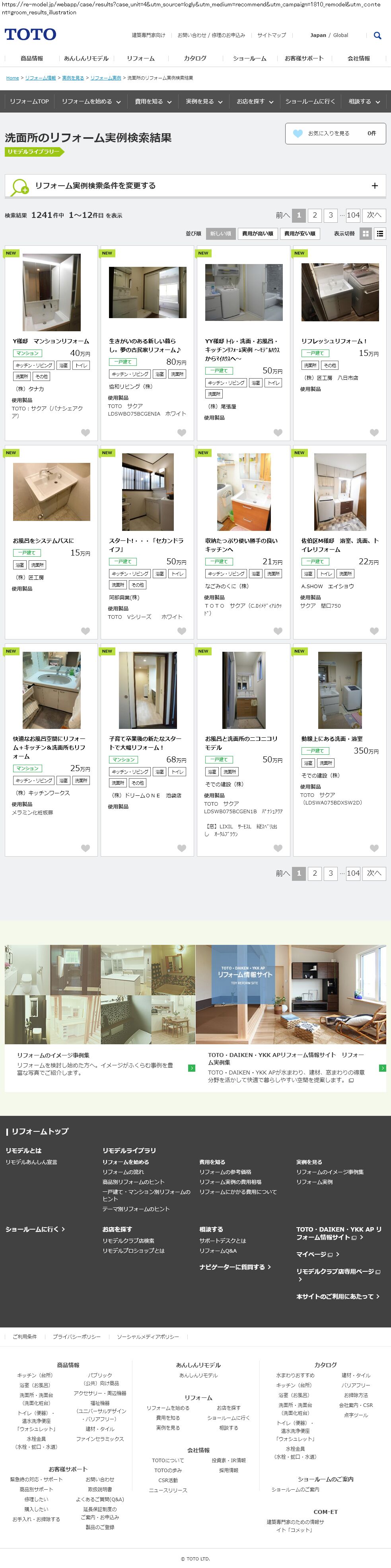Image resolution: width=391 pixels, height=1568 pixels.
Task: Sort results by 費用が高い順
Action: [258, 233]
